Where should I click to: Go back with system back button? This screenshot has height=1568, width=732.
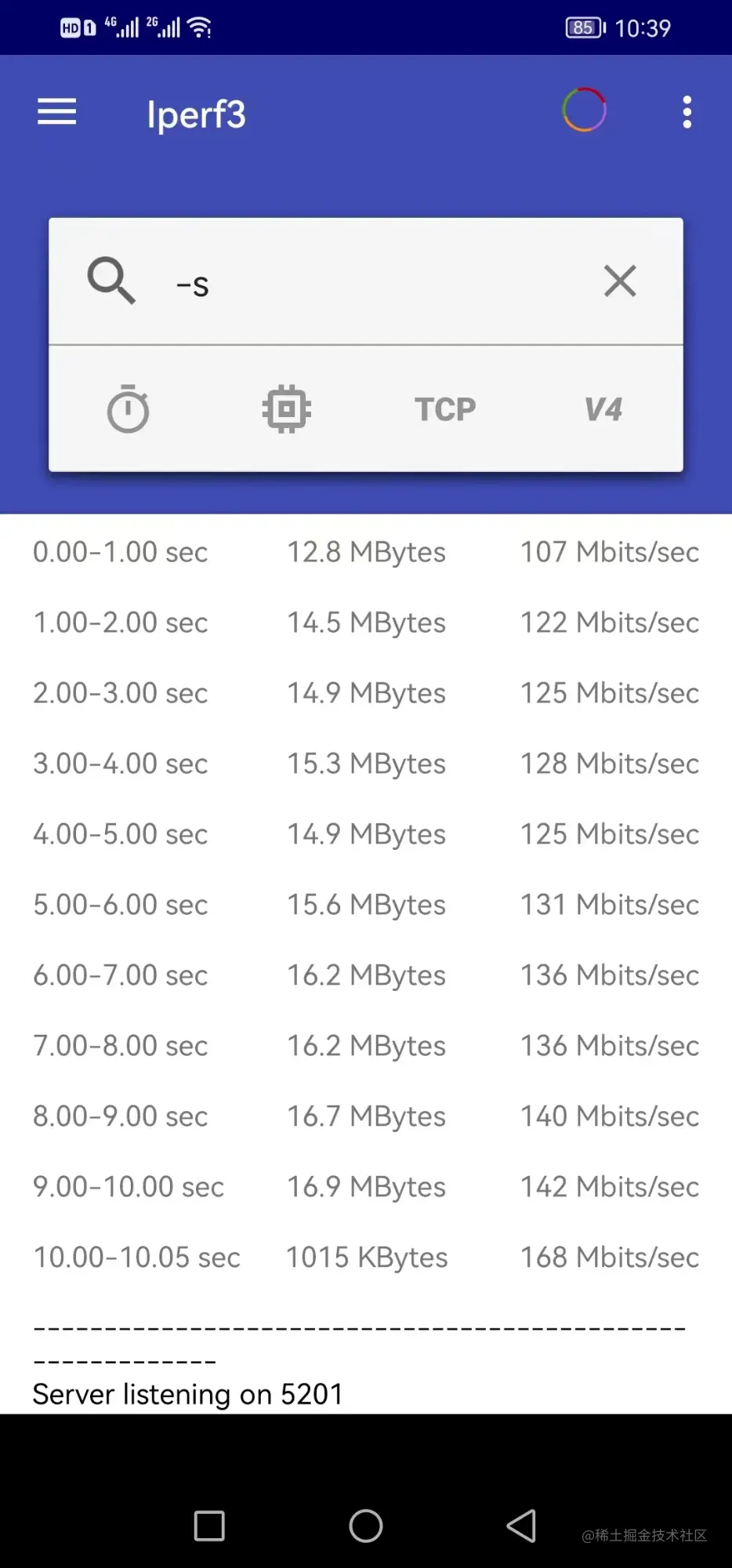(521, 1526)
